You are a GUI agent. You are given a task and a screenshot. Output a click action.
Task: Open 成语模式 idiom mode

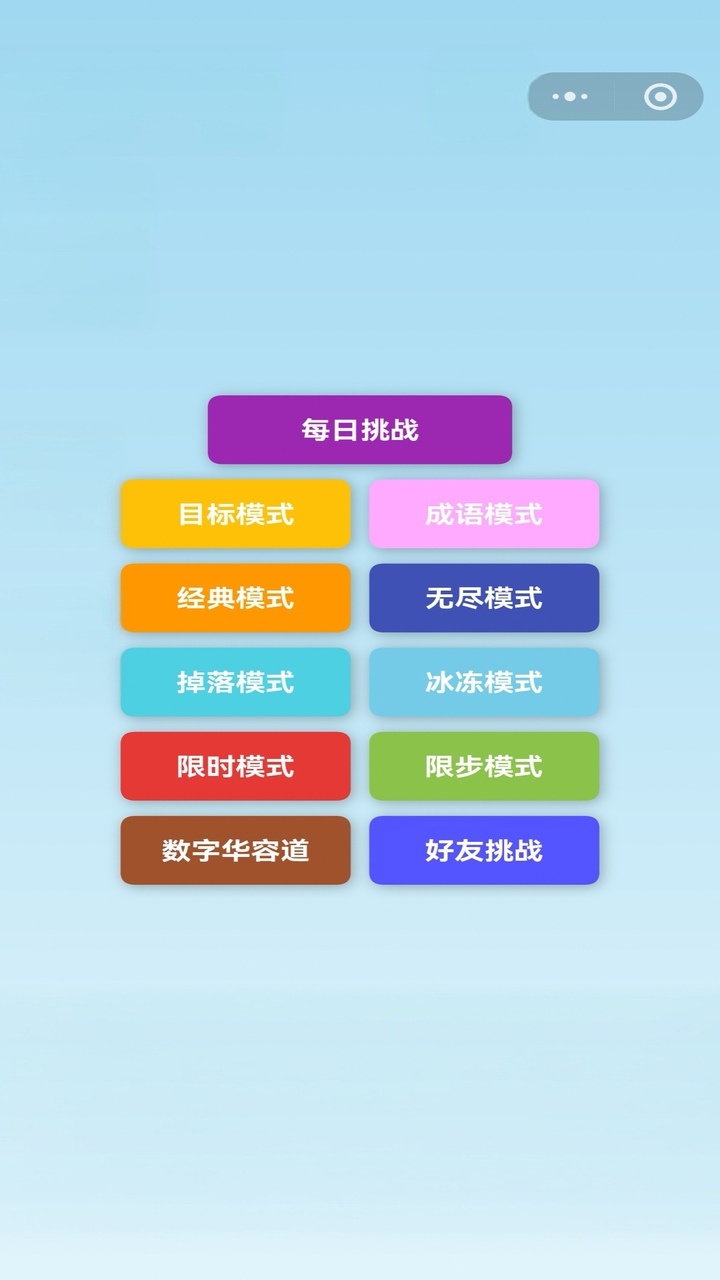pyautogui.click(x=484, y=514)
